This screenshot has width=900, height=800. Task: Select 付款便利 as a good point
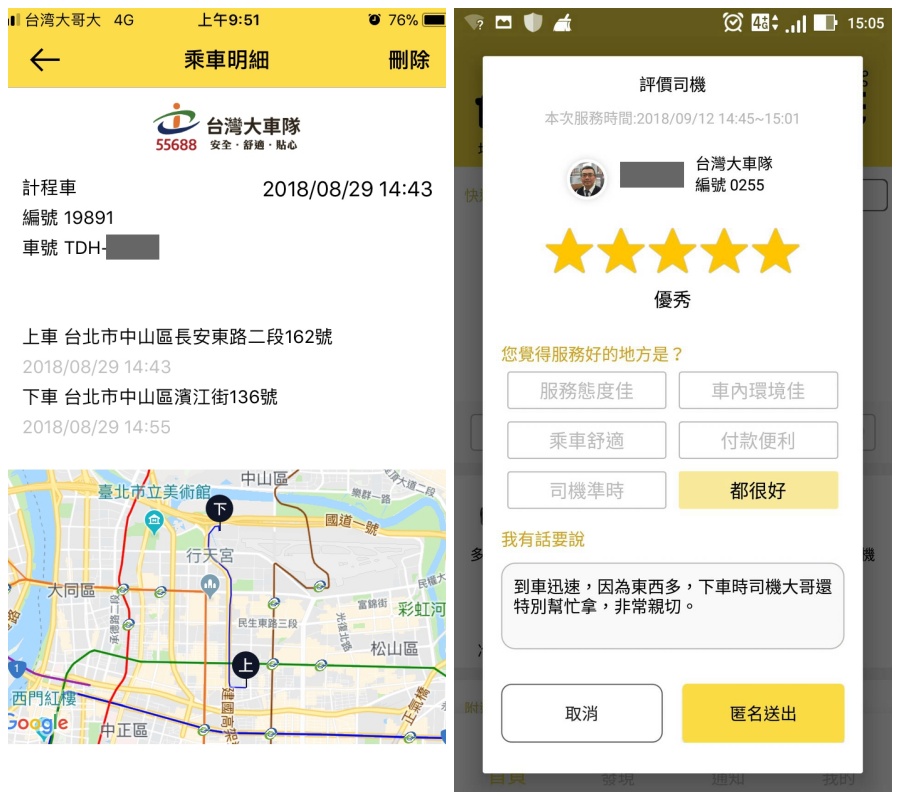pos(758,440)
